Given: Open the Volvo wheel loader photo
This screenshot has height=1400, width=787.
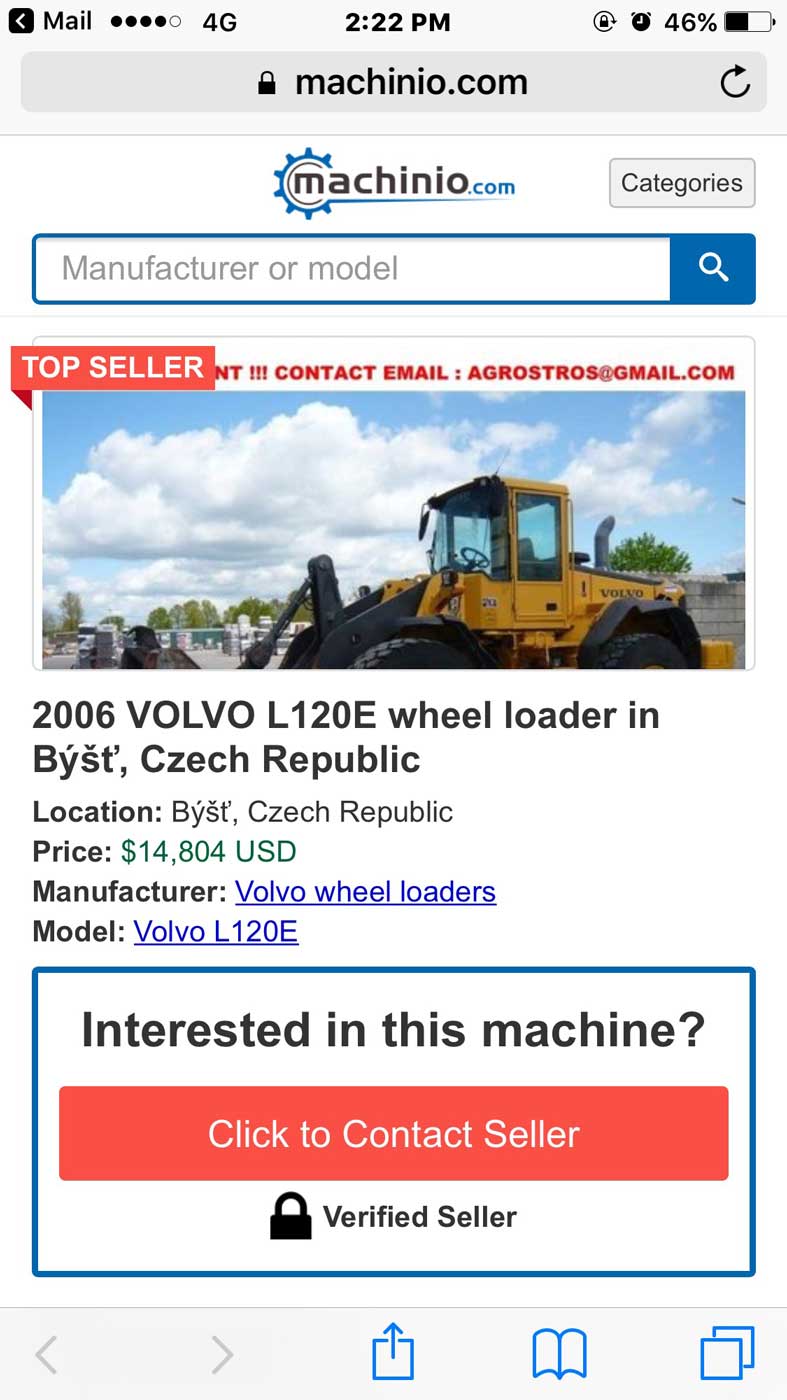Looking at the screenshot, I should click(394, 504).
